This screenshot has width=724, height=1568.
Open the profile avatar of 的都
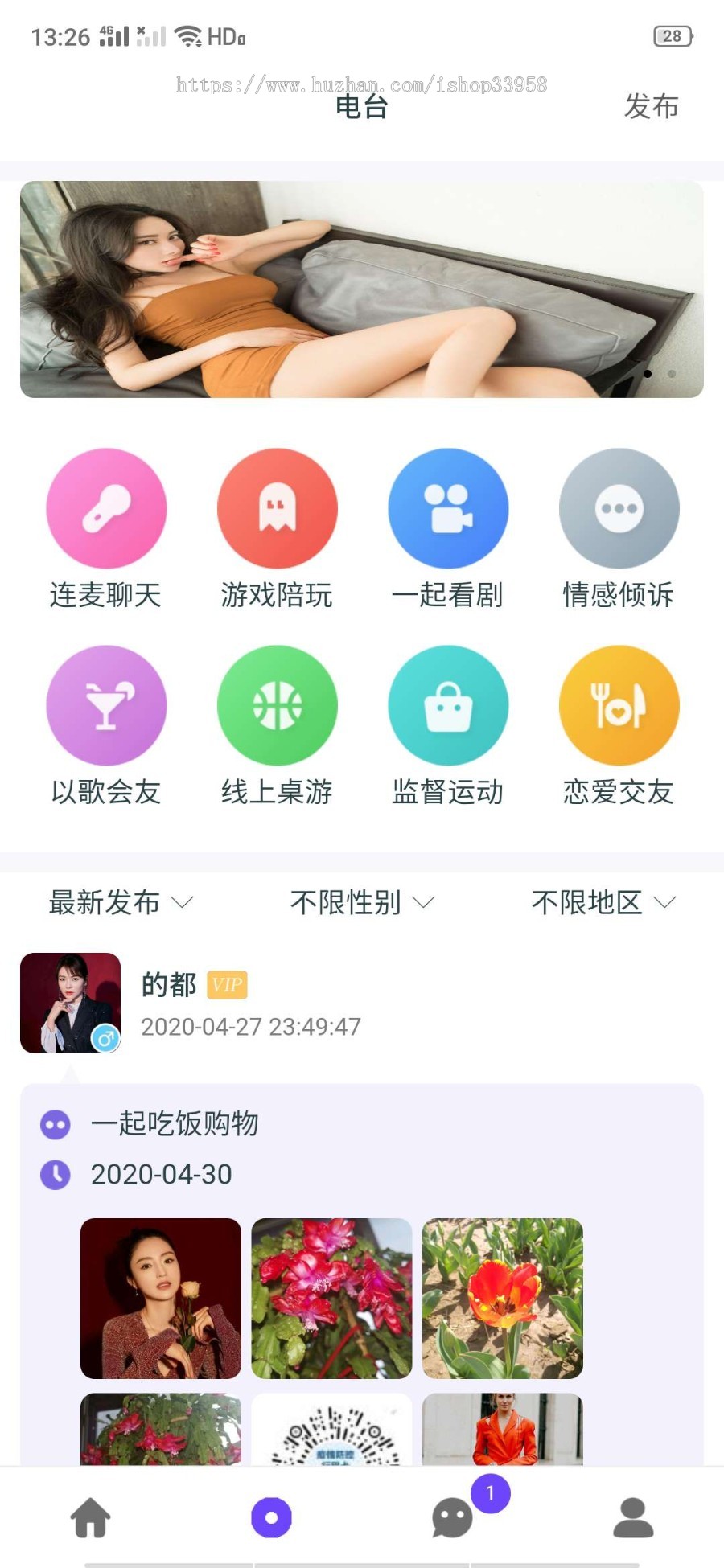pyautogui.click(x=70, y=1003)
